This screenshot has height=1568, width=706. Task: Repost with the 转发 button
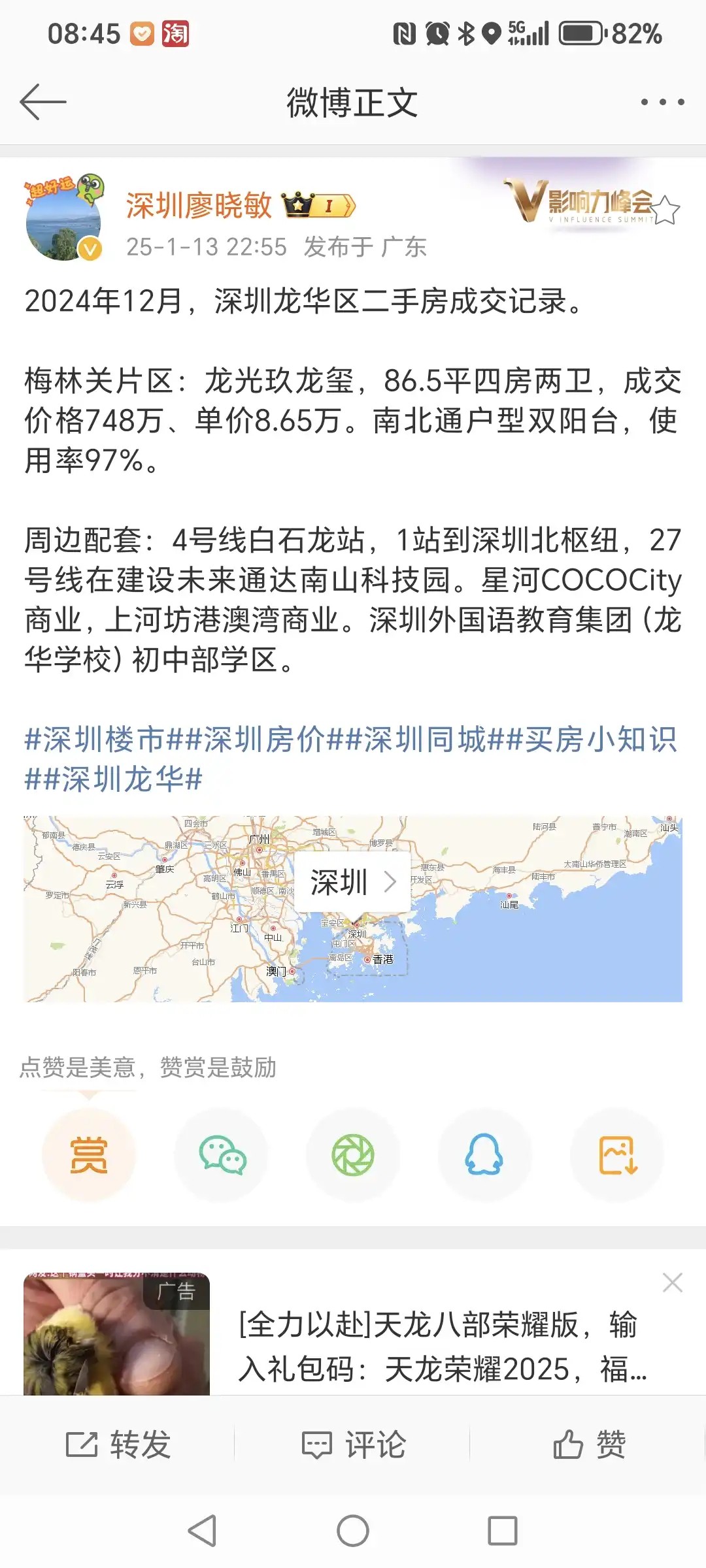(118, 1445)
